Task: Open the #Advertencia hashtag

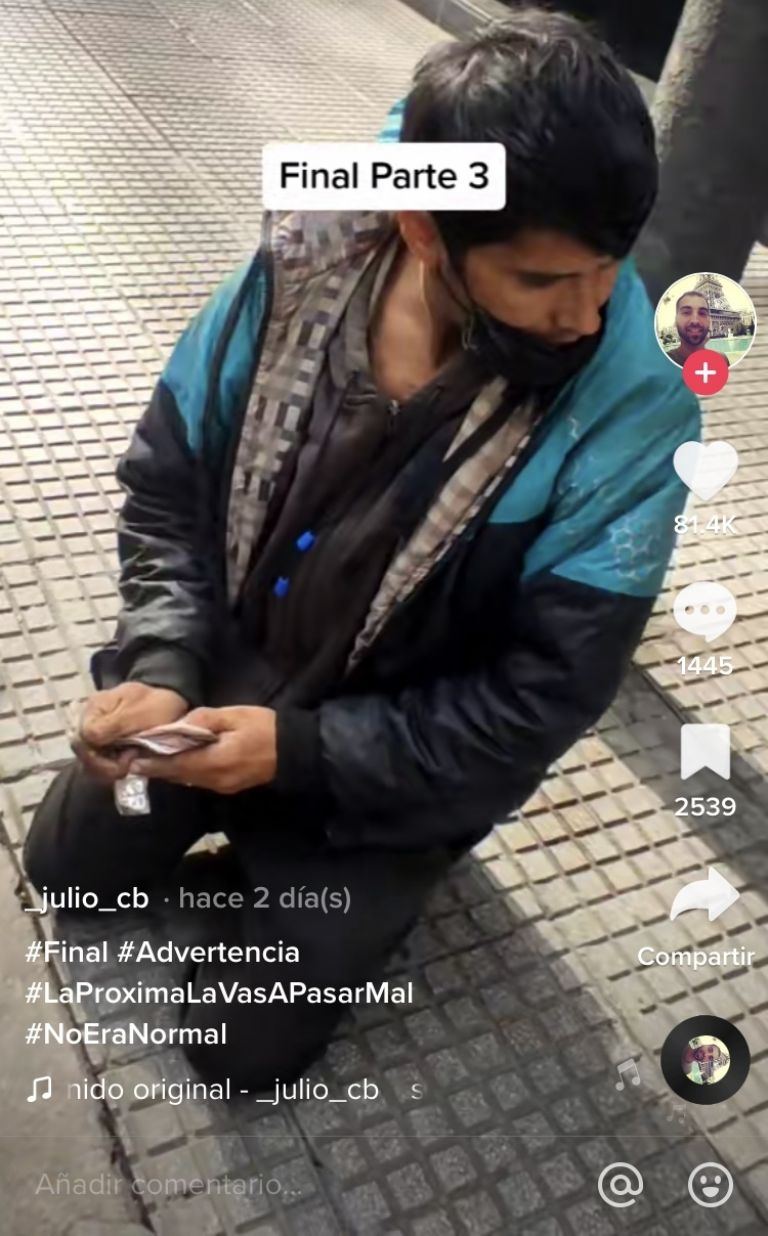Action: pos(208,951)
